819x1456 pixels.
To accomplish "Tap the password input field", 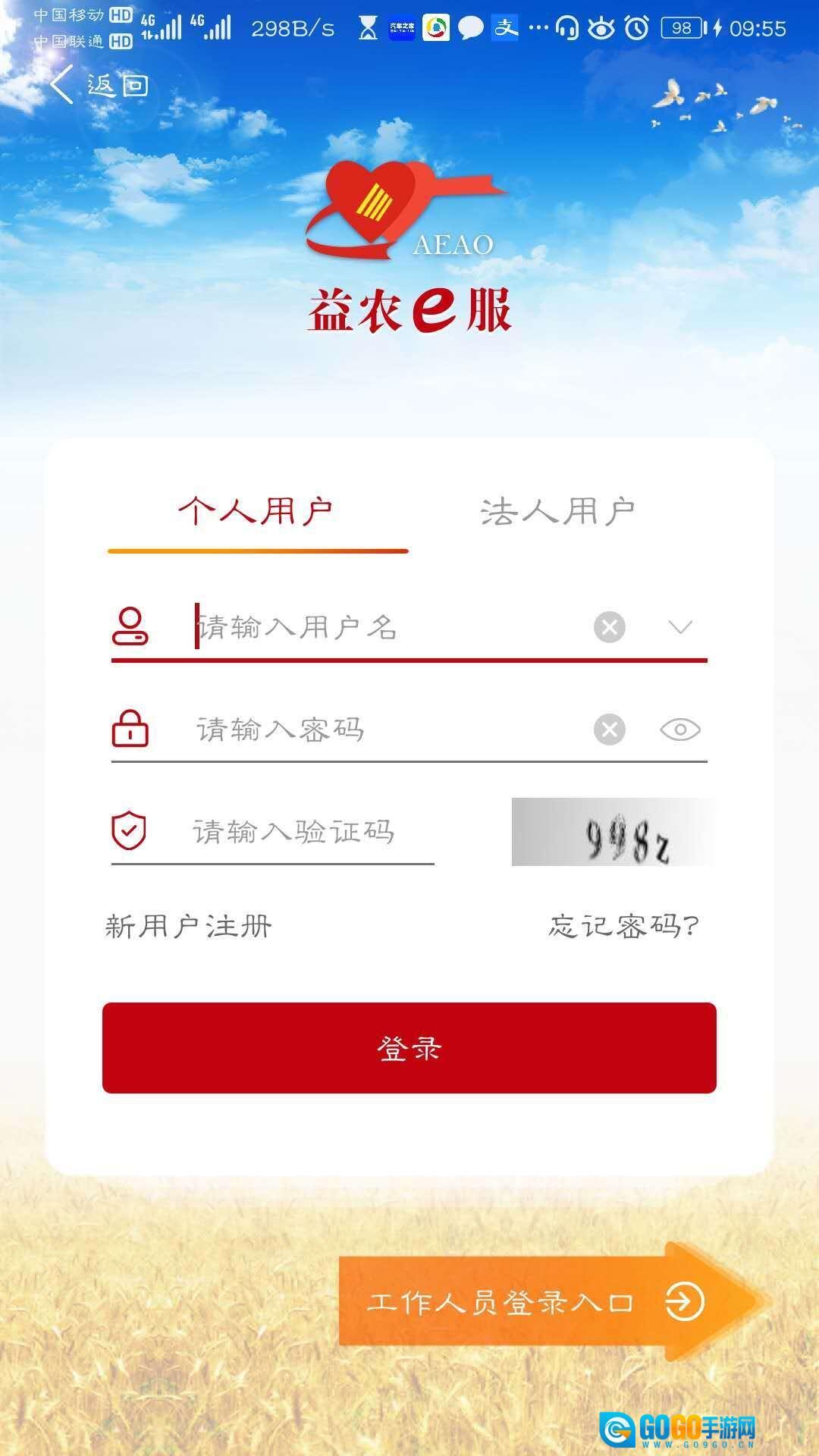I will (x=379, y=730).
